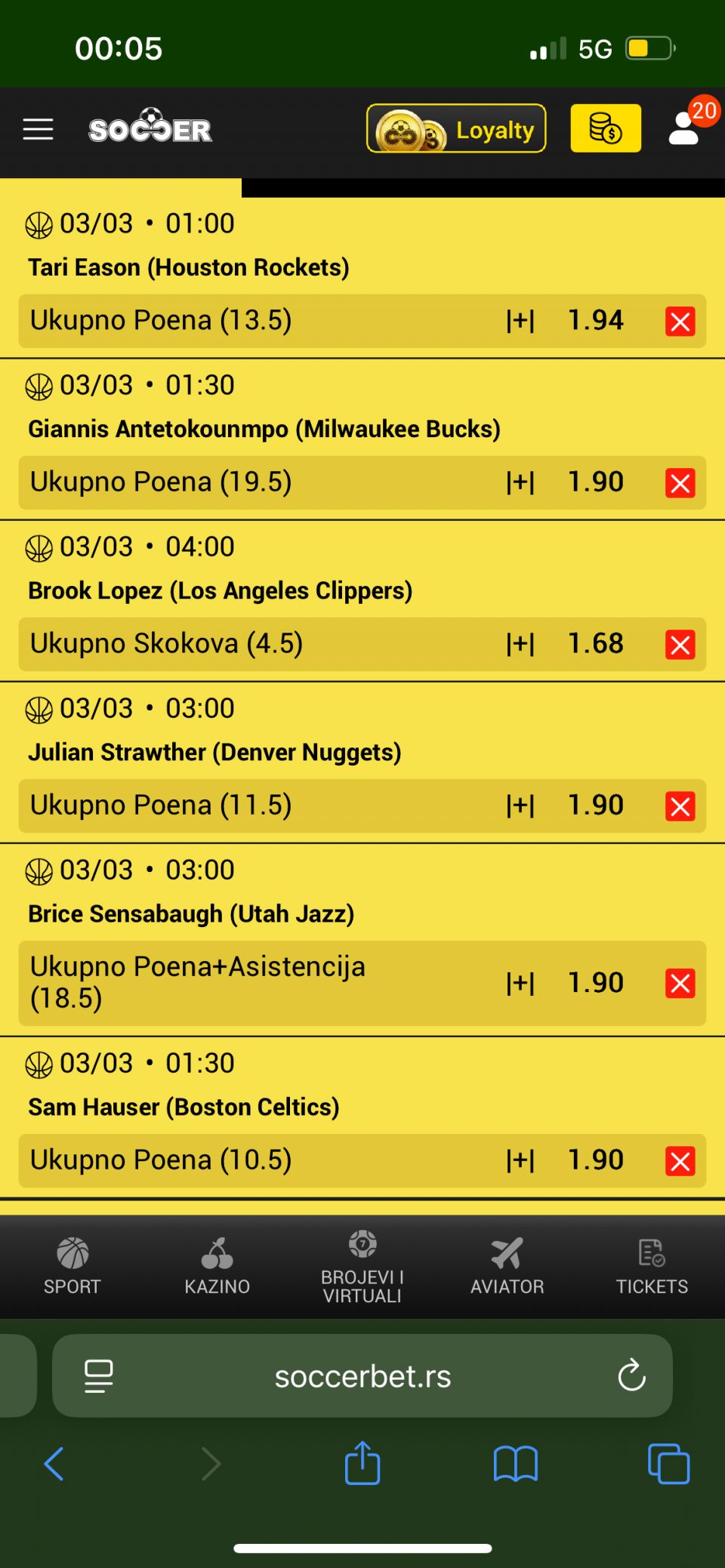Open the Loyalty program button
This screenshot has width=725, height=1568.
pyautogui.click(x=456, y=129)
